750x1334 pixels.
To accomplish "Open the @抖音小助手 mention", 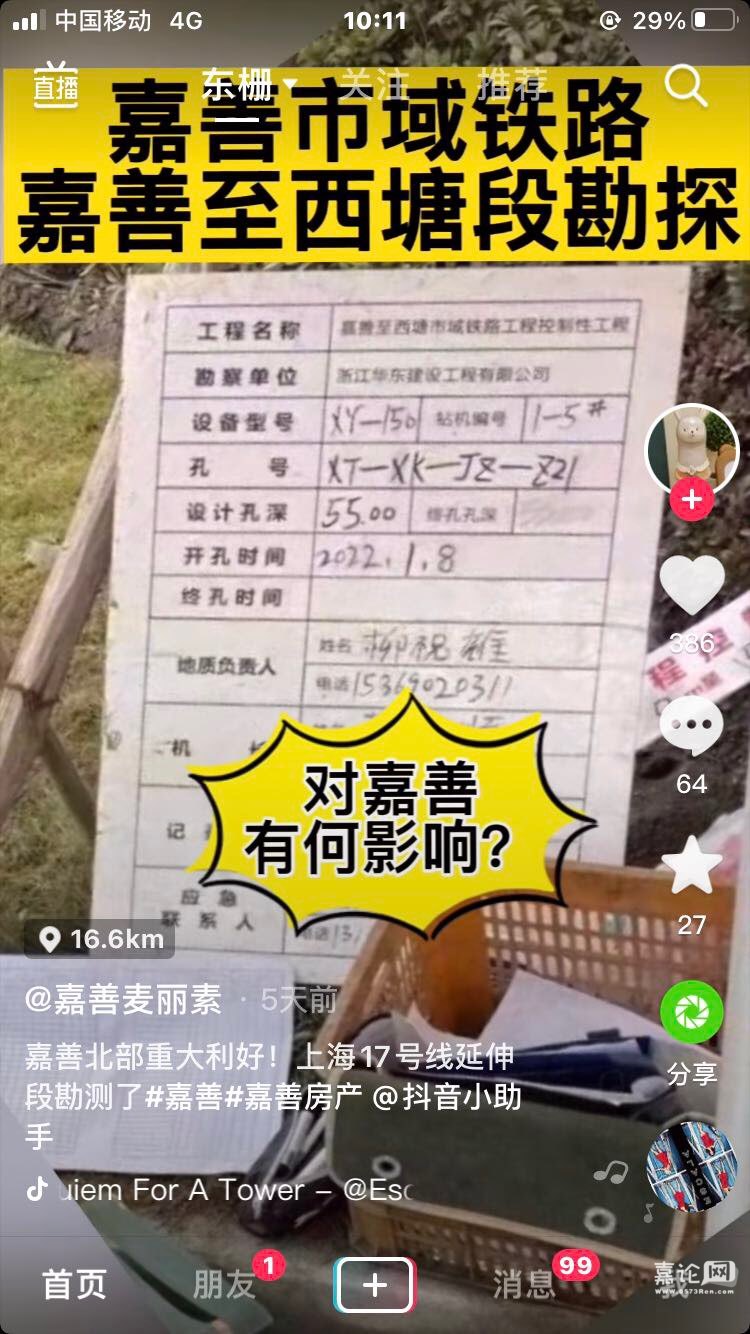I will pos(446,1096).
